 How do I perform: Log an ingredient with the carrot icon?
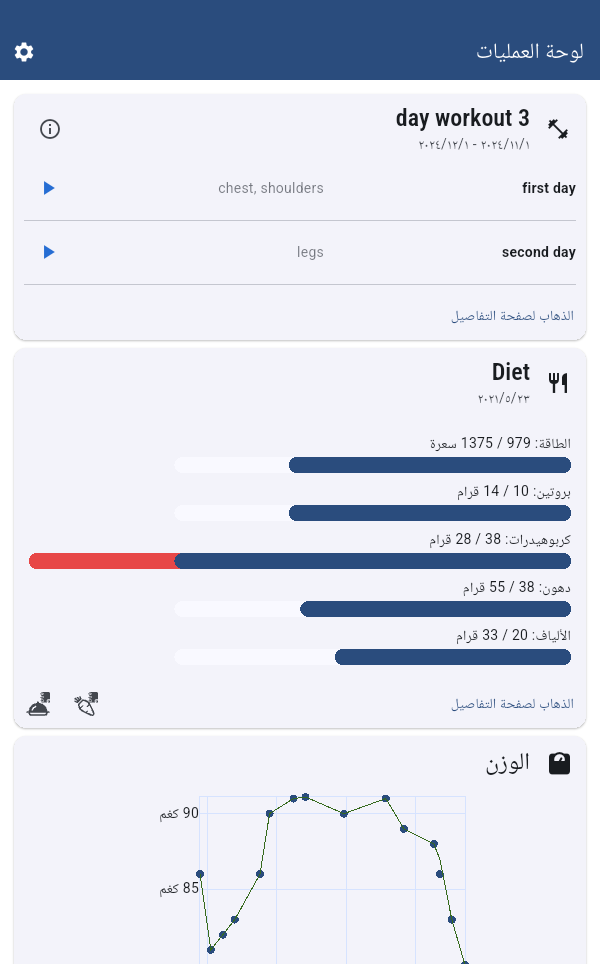point(87,704)
